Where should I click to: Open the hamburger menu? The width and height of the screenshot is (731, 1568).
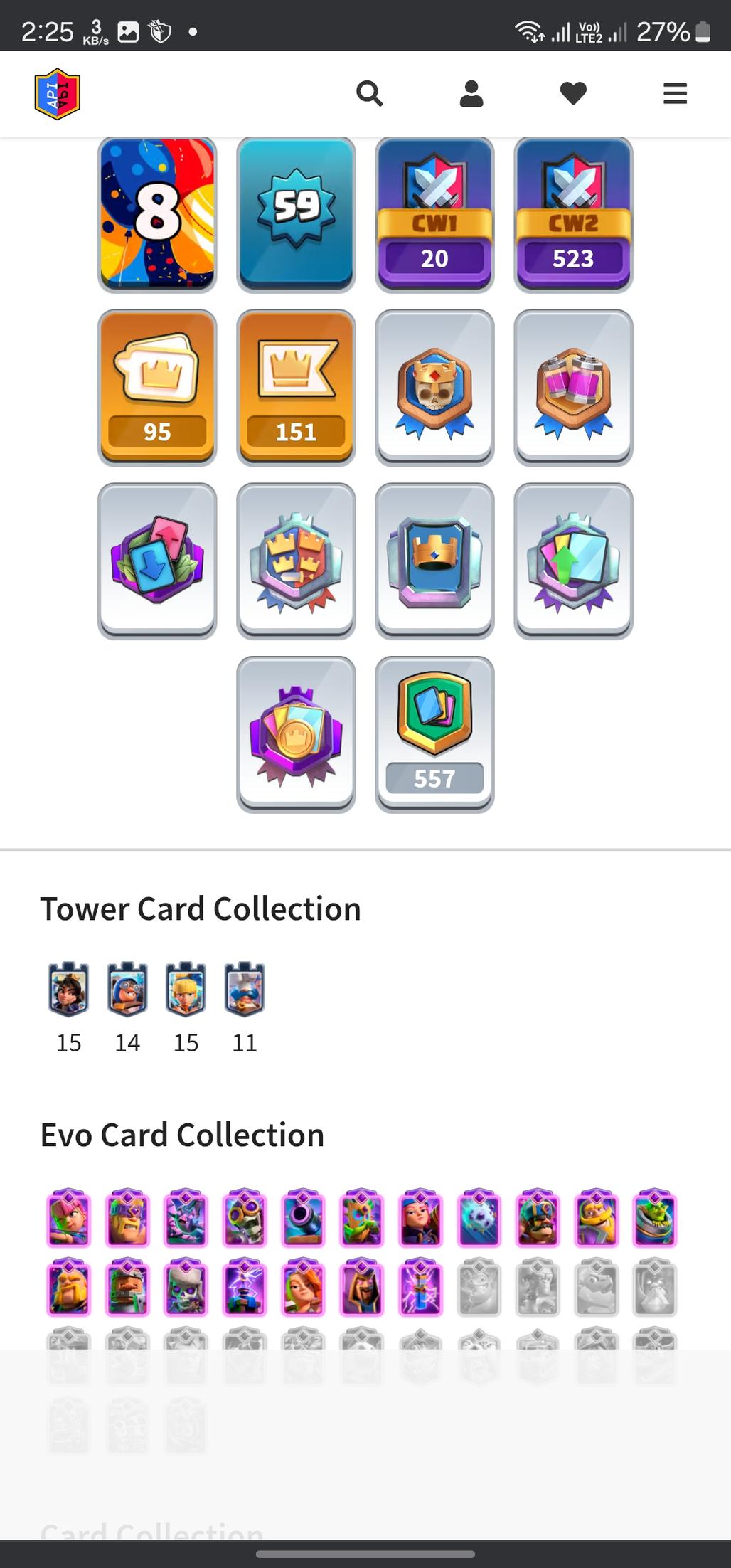pyautogui.click(x=675, y=93)
